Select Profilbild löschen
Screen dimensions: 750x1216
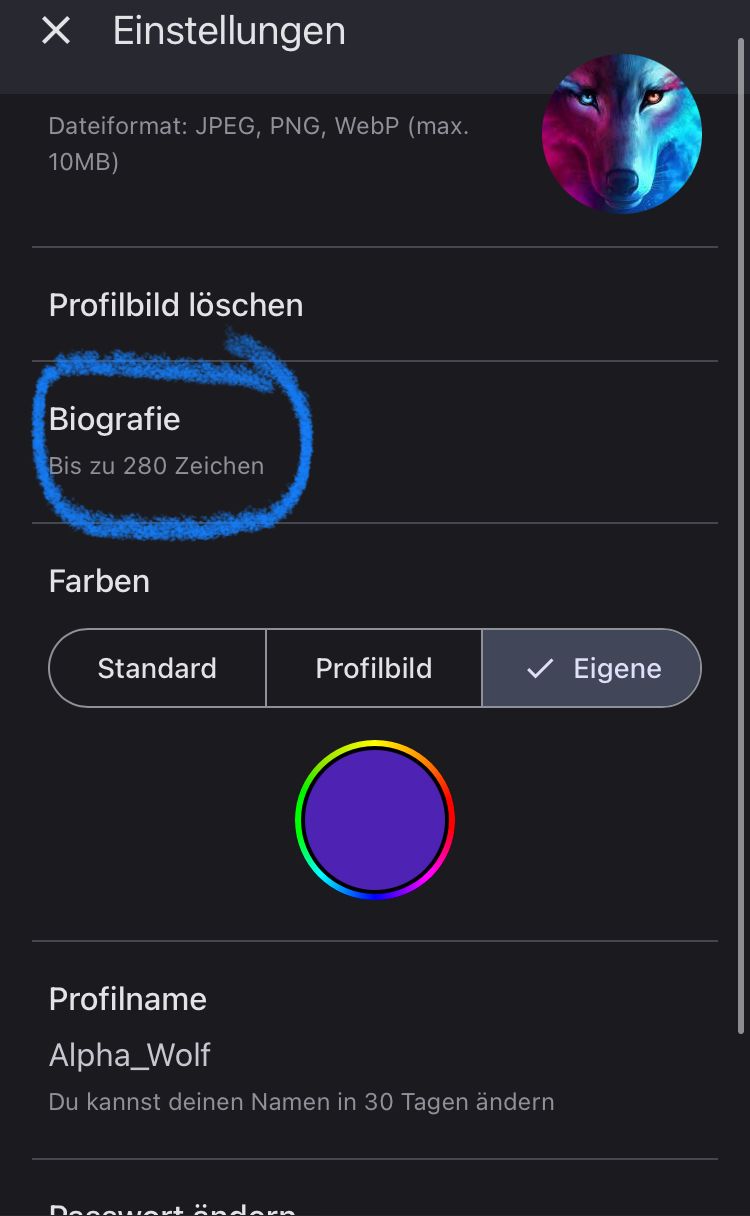176,305
